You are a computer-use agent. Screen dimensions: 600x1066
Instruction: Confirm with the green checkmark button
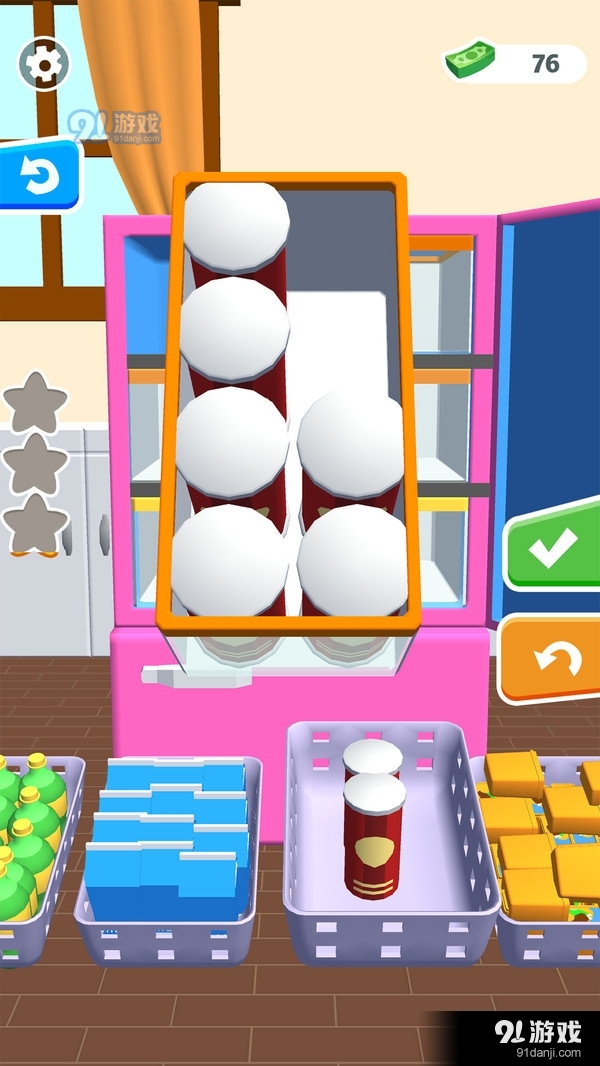[552, 547]
